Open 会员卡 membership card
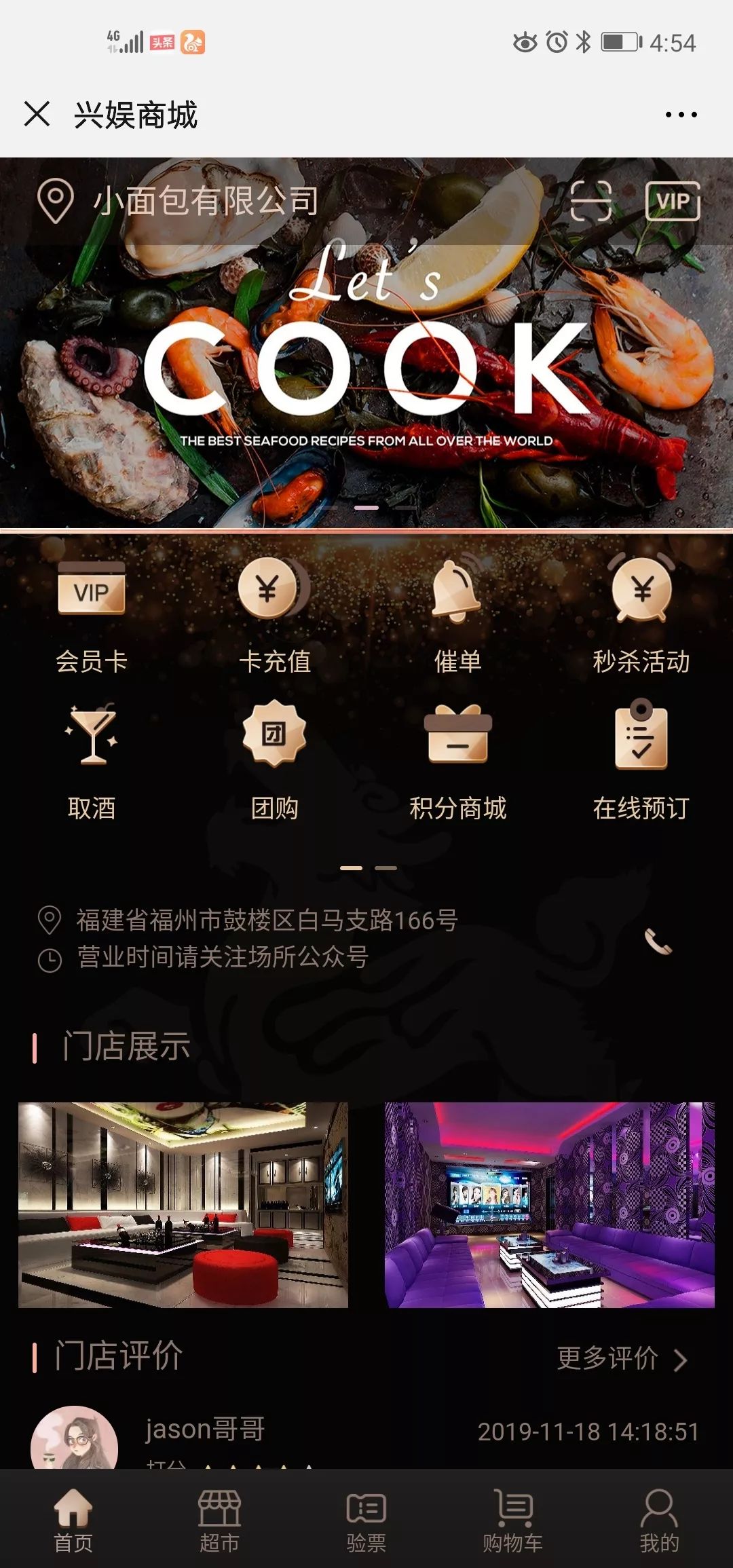This screenshot has width=733, height=1568. click(92, 615)
